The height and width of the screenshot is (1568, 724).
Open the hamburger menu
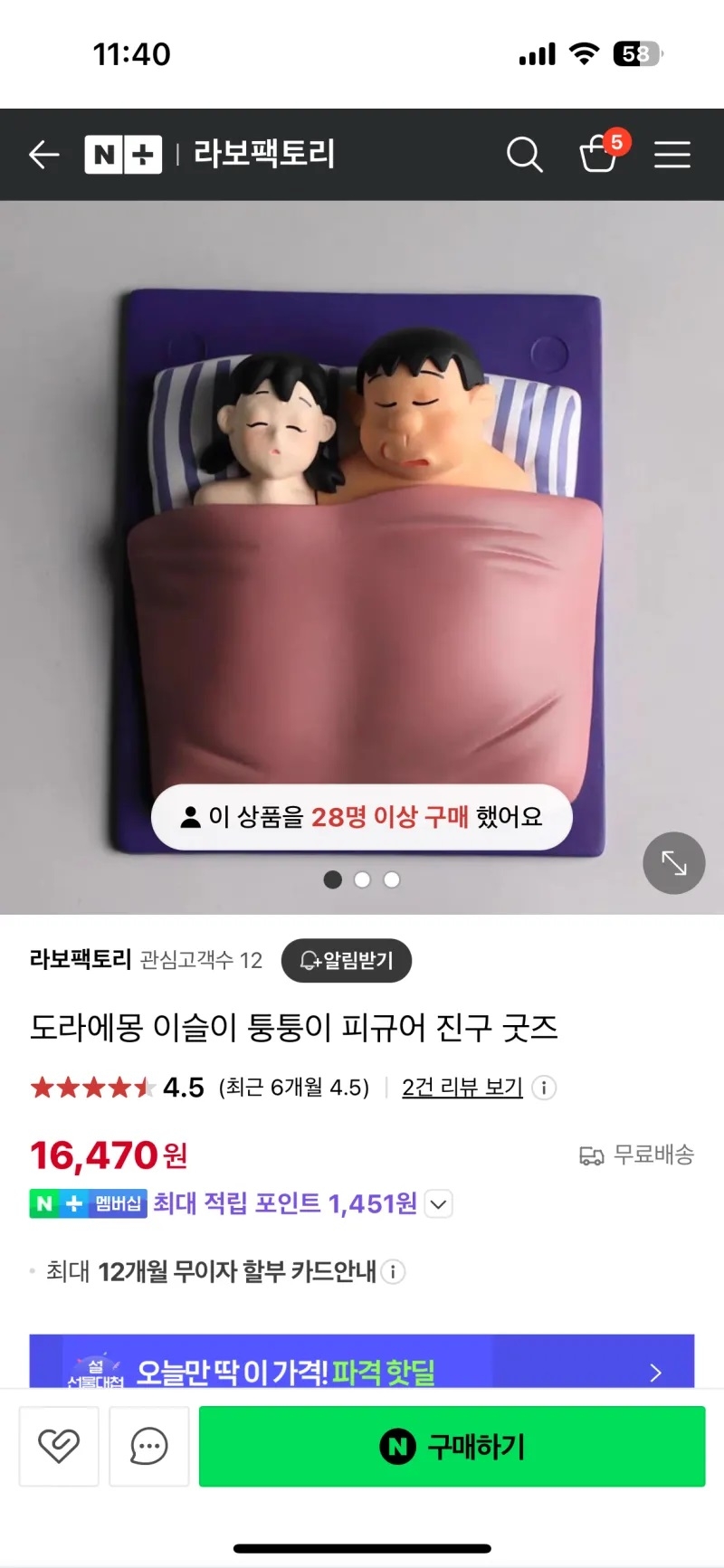tap(672, 155)
